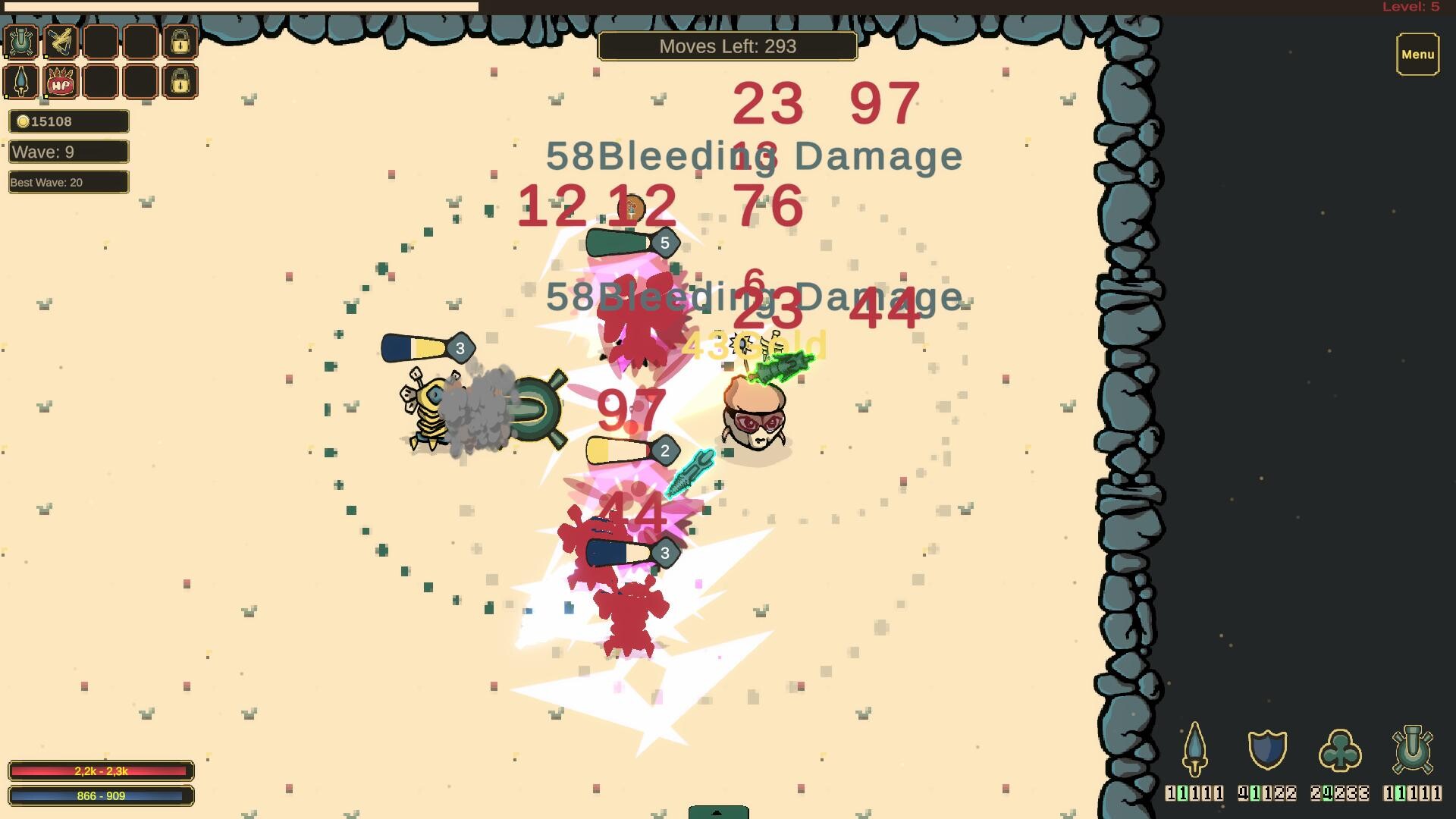Select the HP crown item slot
This screenshot has width=1456, height=819.
(x=61, y=81)
